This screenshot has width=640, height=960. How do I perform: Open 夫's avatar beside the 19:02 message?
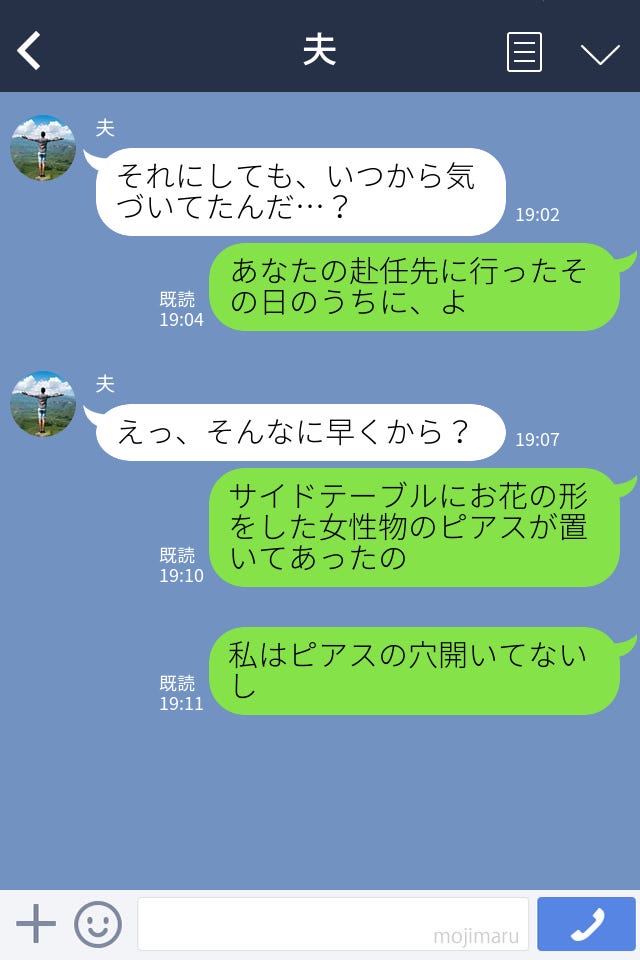[43, 148]
